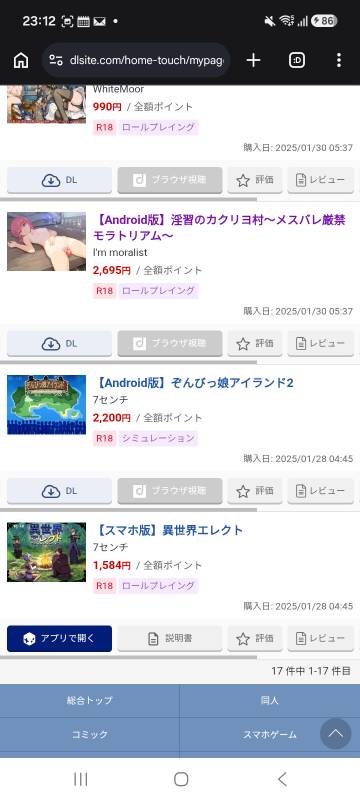
Task: Download the 淫習のカクリヨ村 game
Action: click(x=60, y=343)
